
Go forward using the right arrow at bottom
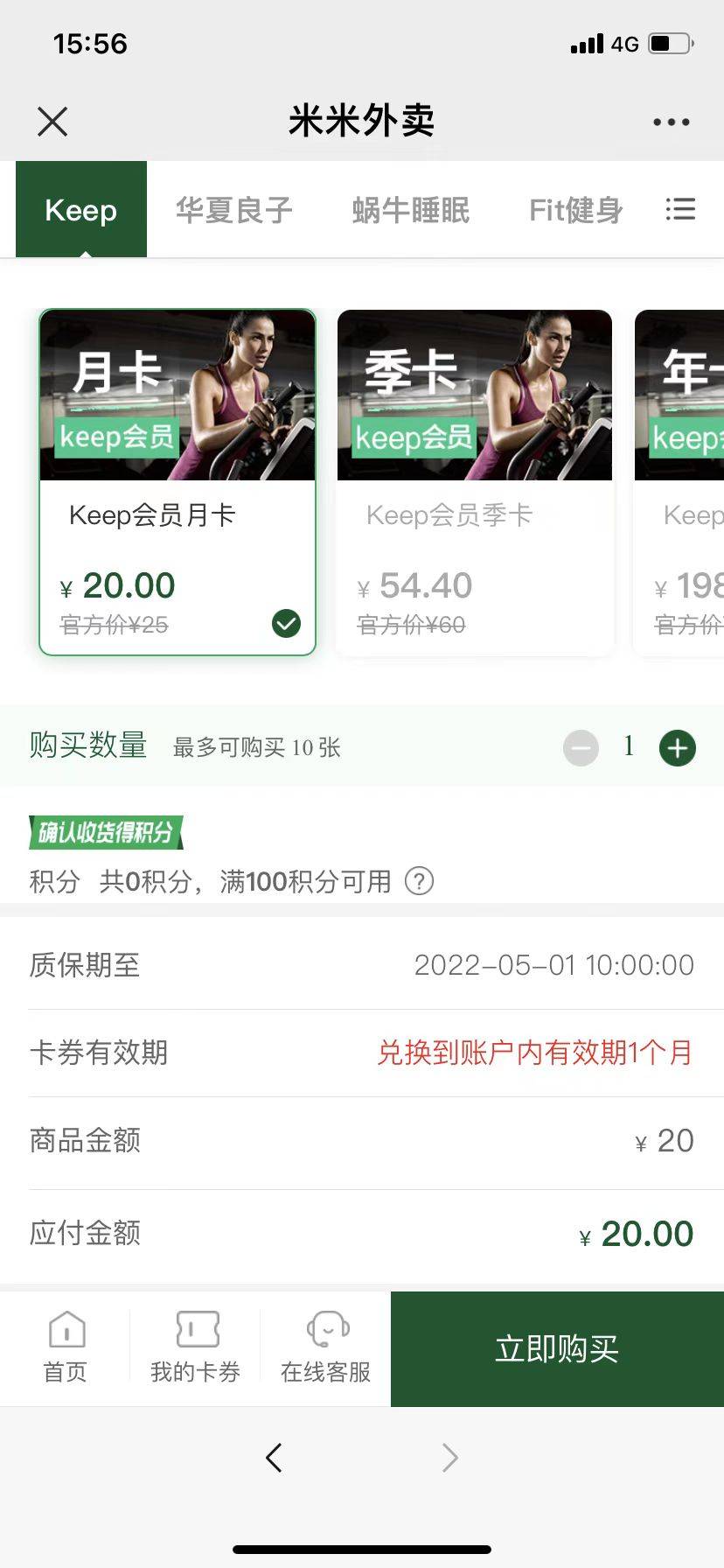(449, 1457)
